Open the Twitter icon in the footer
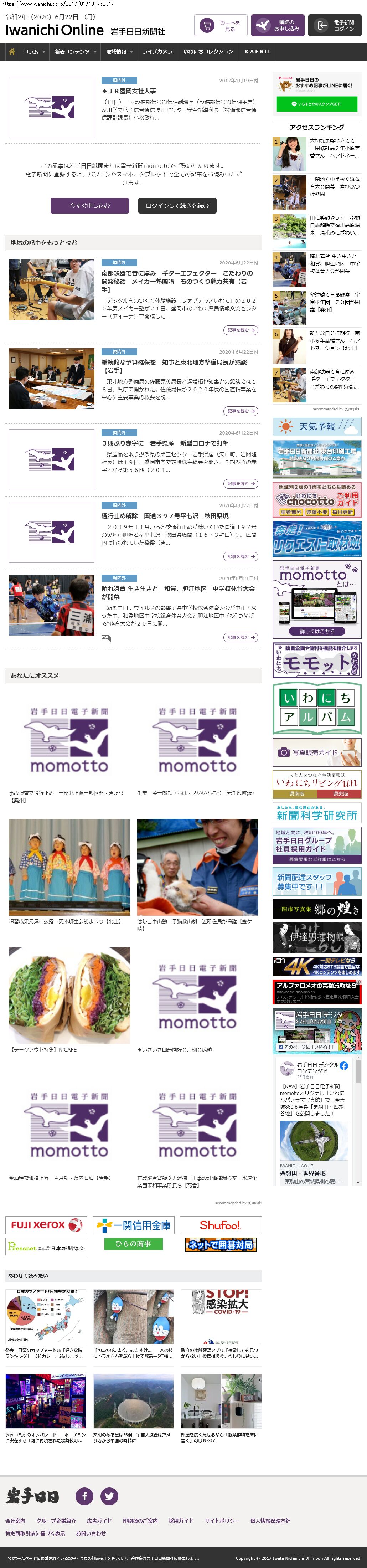This screenshot has height=1568, width=367. pyautogui.click(x=109, y=1496)
